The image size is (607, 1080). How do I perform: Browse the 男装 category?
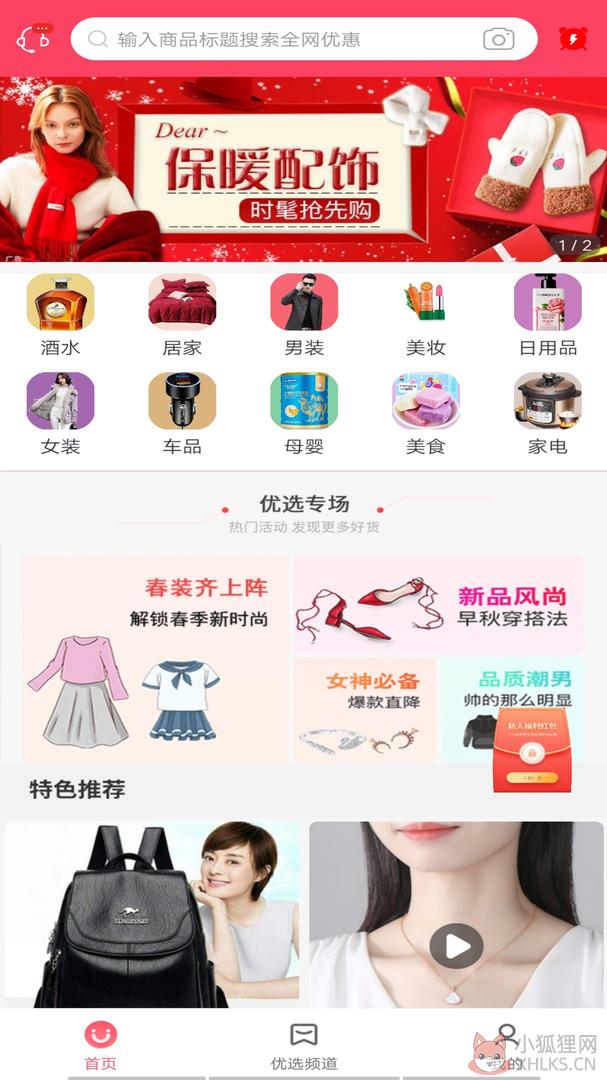(x=304, y=315)
